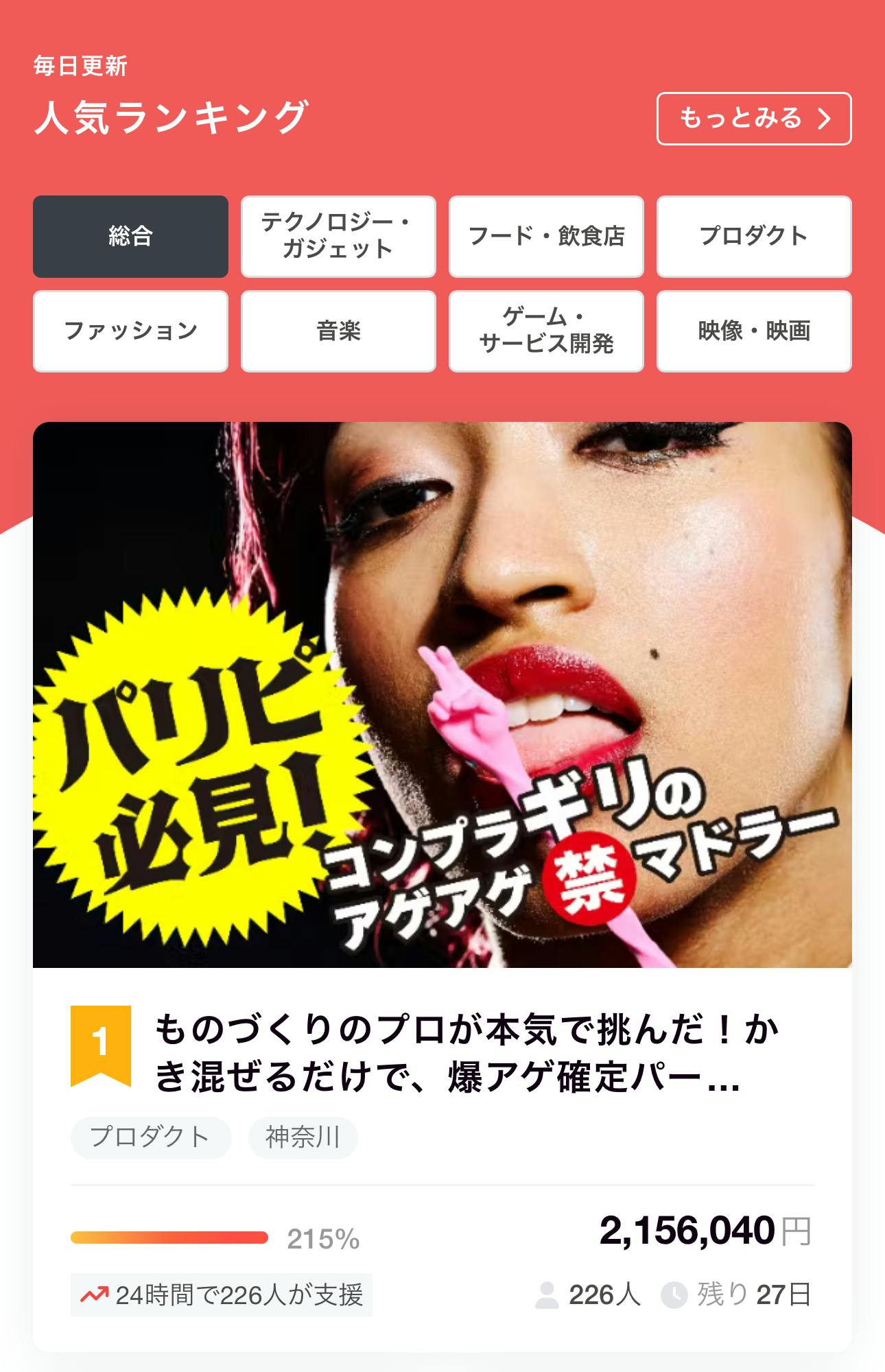Choose the 音楽 category
This screenshot has width=885, height=1372.
tap(338, 331)
